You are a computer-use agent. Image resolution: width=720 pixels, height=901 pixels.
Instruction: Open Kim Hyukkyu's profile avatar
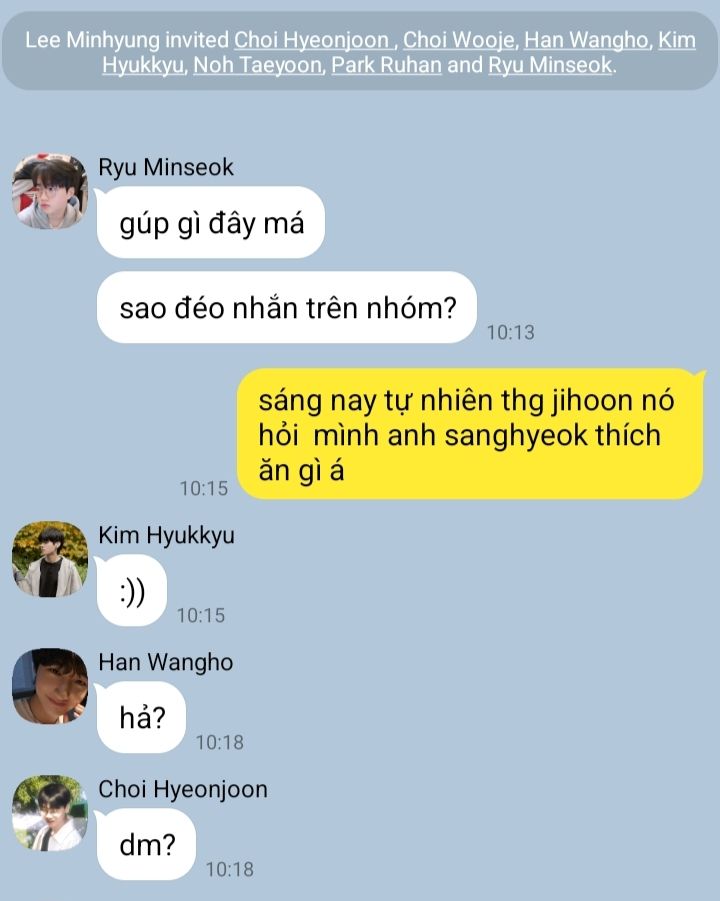click(50, 559)
